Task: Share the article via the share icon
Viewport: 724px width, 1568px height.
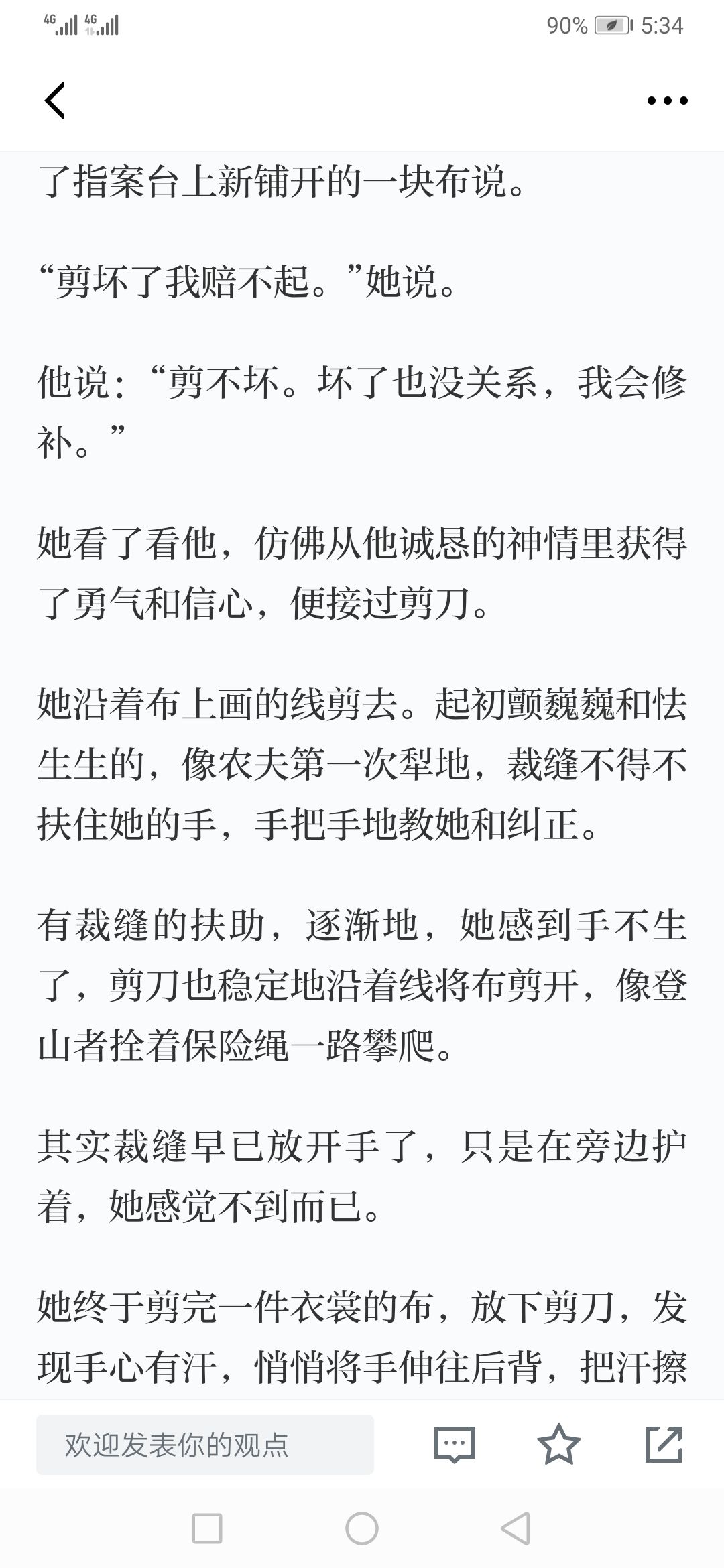Action: (x=664, y=1444)
